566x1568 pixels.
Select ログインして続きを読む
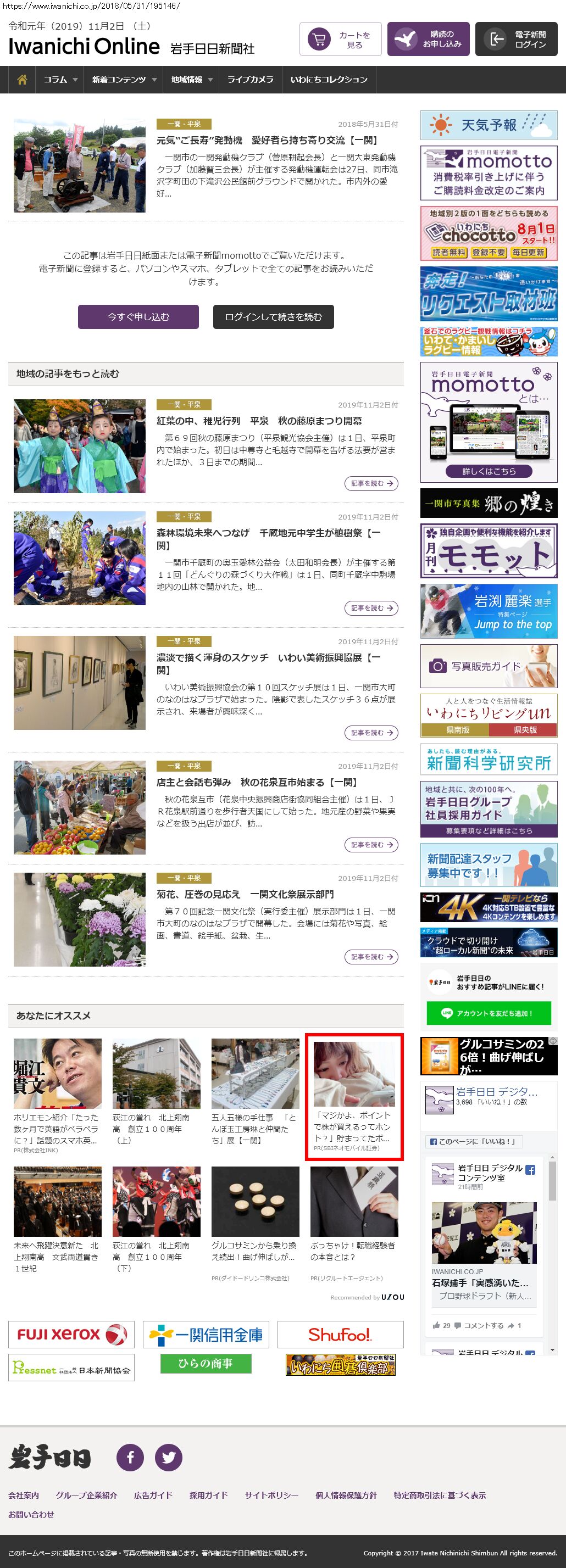pyautogui.click(x=273, y=316)
